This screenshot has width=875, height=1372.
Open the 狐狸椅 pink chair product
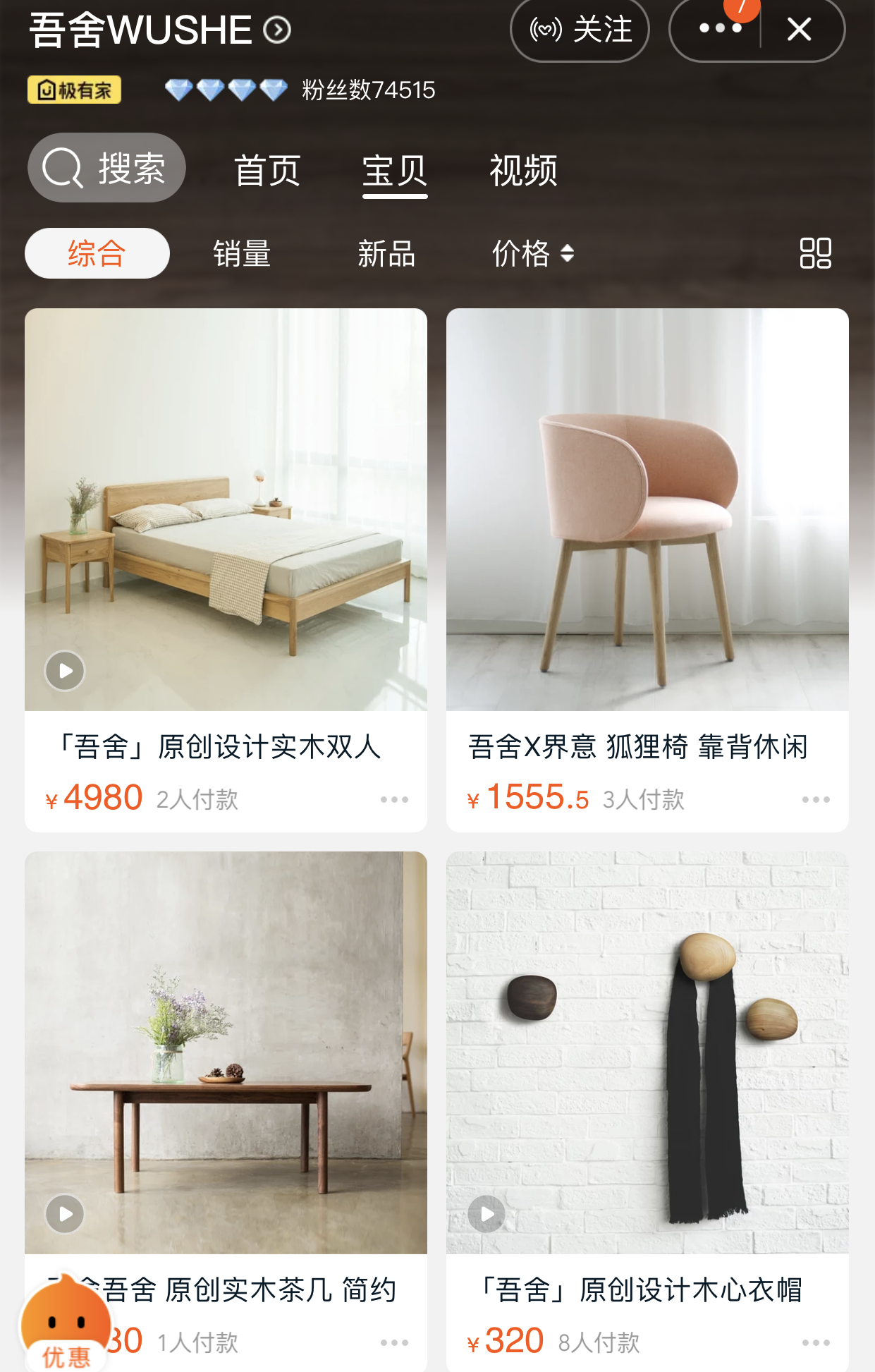(647, 509)
